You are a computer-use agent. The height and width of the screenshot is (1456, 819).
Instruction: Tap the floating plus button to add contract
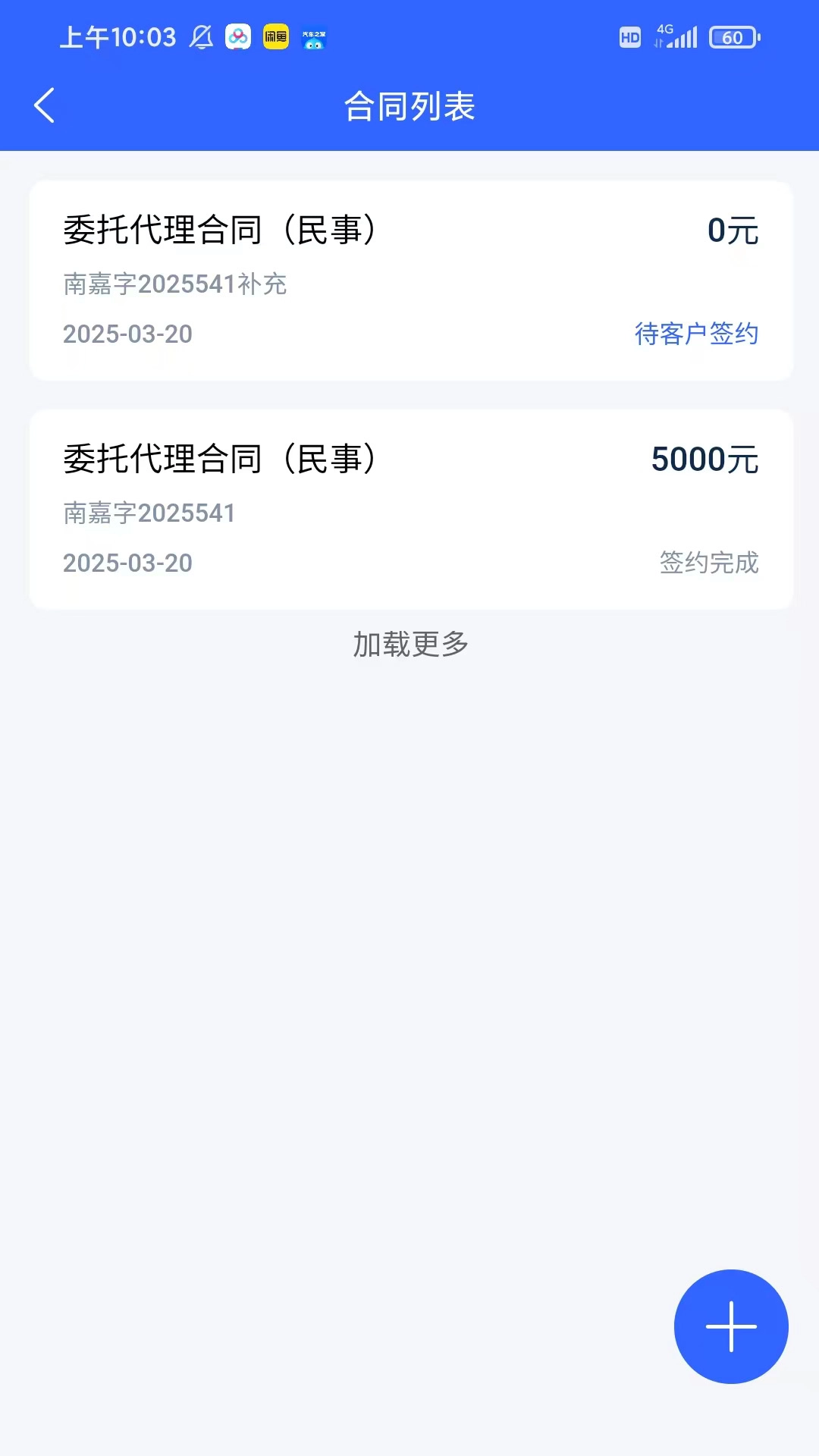(x=730, y=1326)
